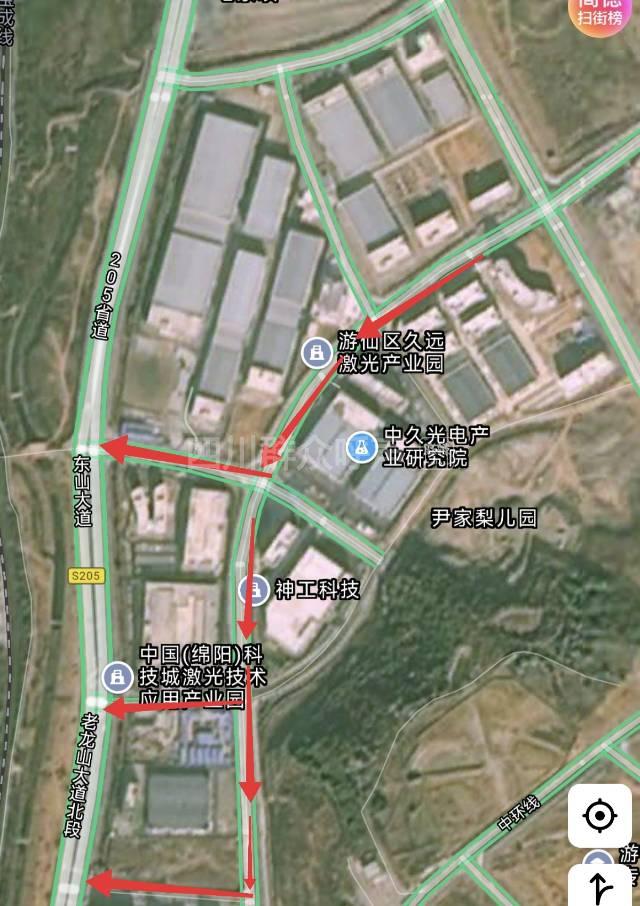
Task: Select the 神工科技 map marker
Action: (254, 589)
